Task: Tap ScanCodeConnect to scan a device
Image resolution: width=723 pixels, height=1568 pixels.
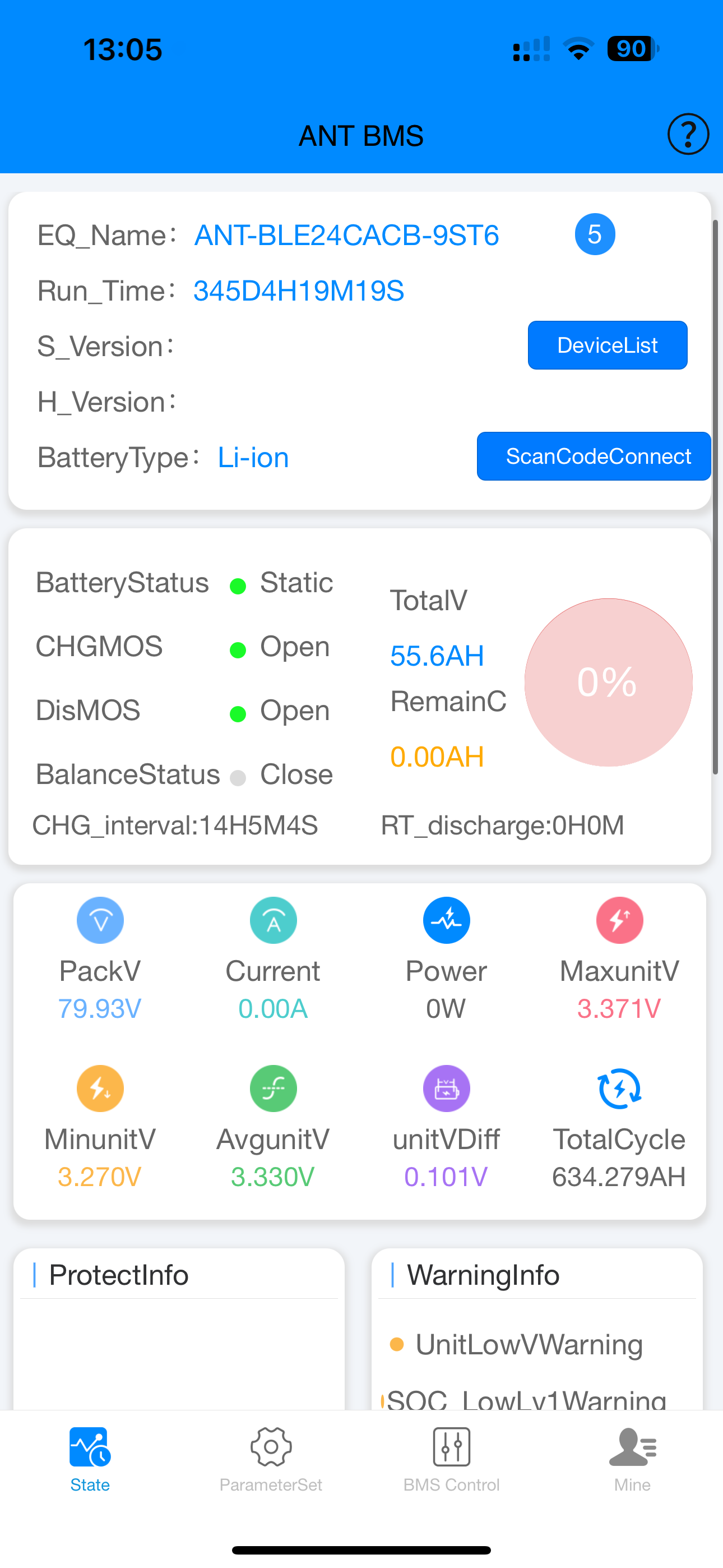Action: pyautogui.click(x=594, y=456)
